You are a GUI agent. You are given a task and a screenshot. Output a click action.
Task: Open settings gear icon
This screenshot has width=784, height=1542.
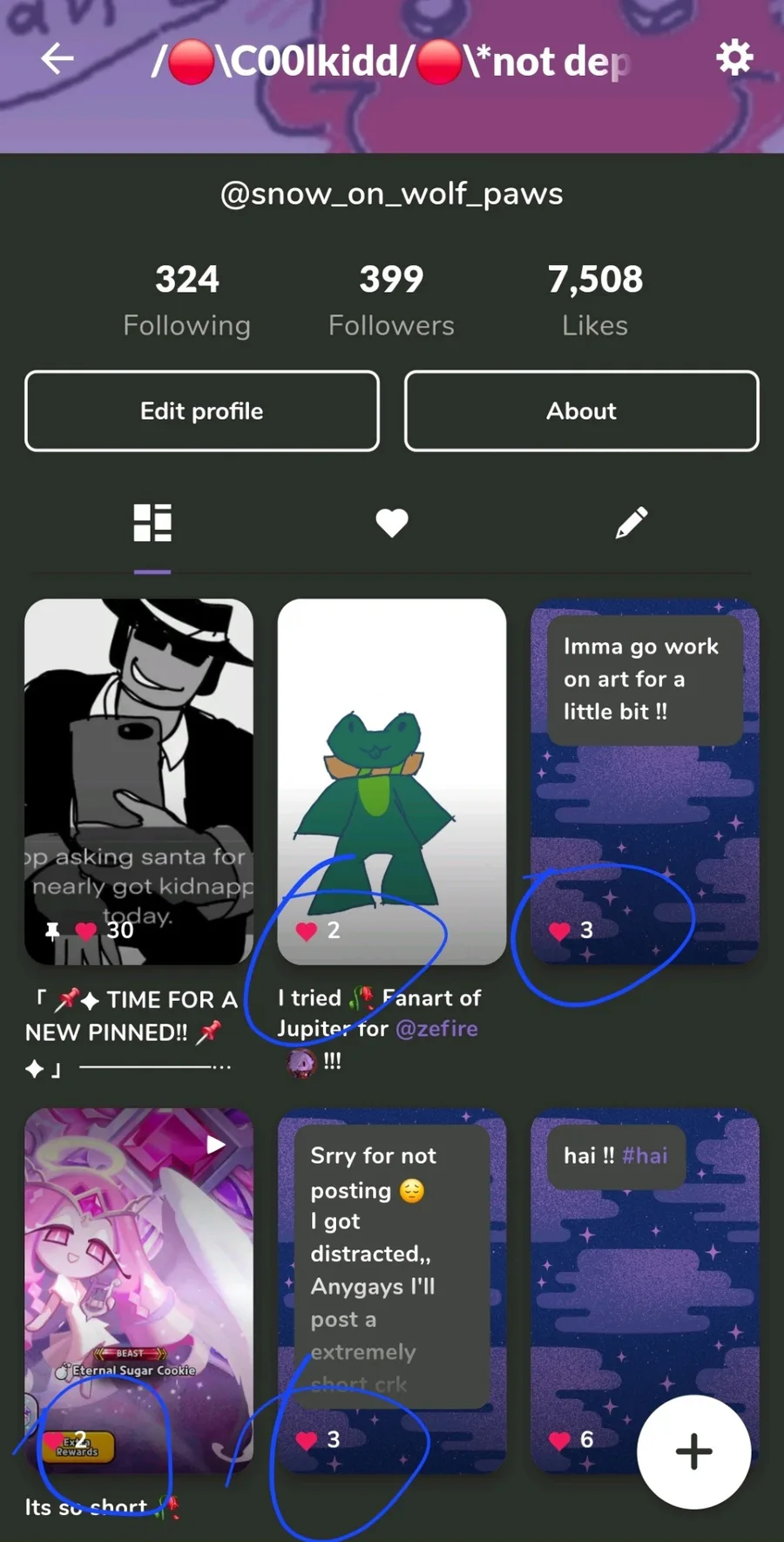click(x=733, y=58)
